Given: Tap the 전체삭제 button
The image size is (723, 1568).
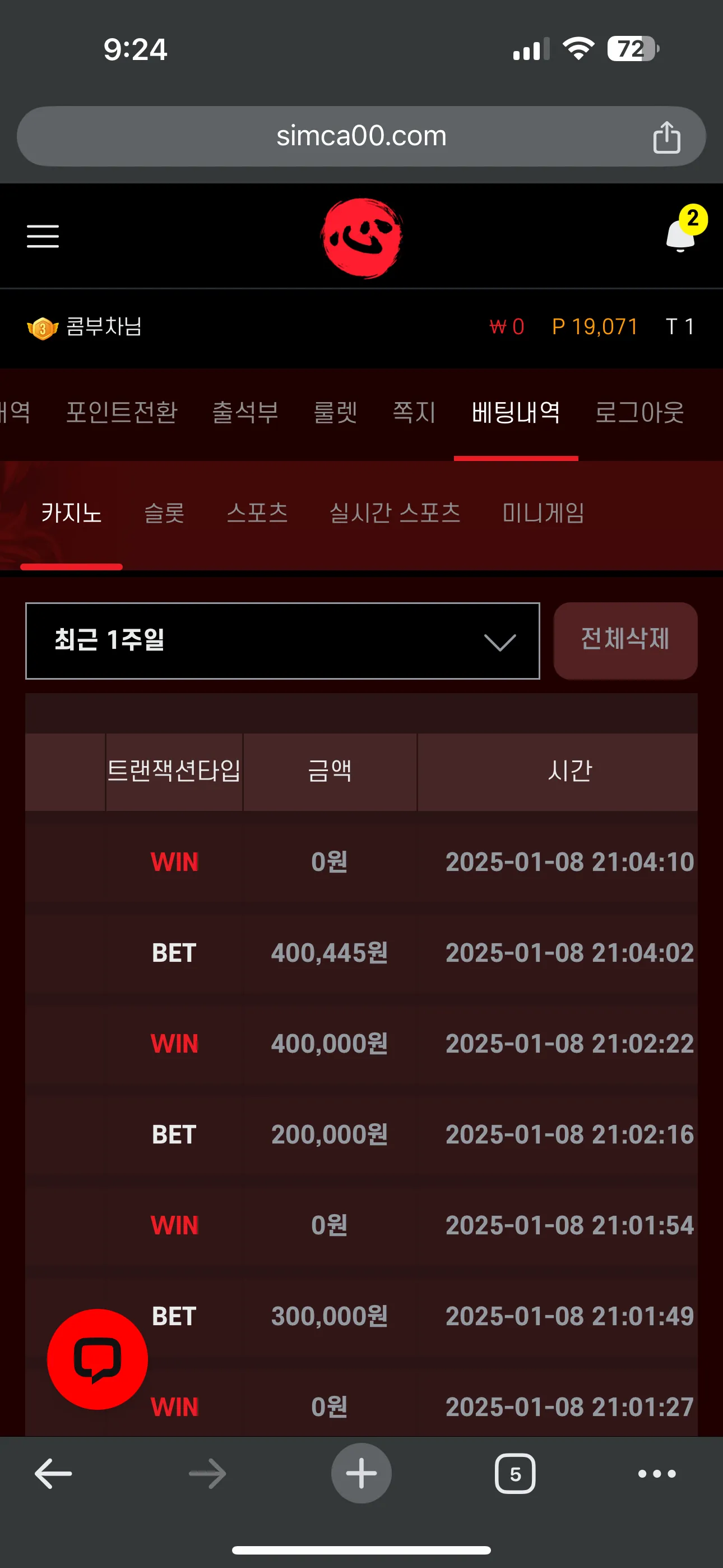Looking at the screenshot, I should point(625,640).
